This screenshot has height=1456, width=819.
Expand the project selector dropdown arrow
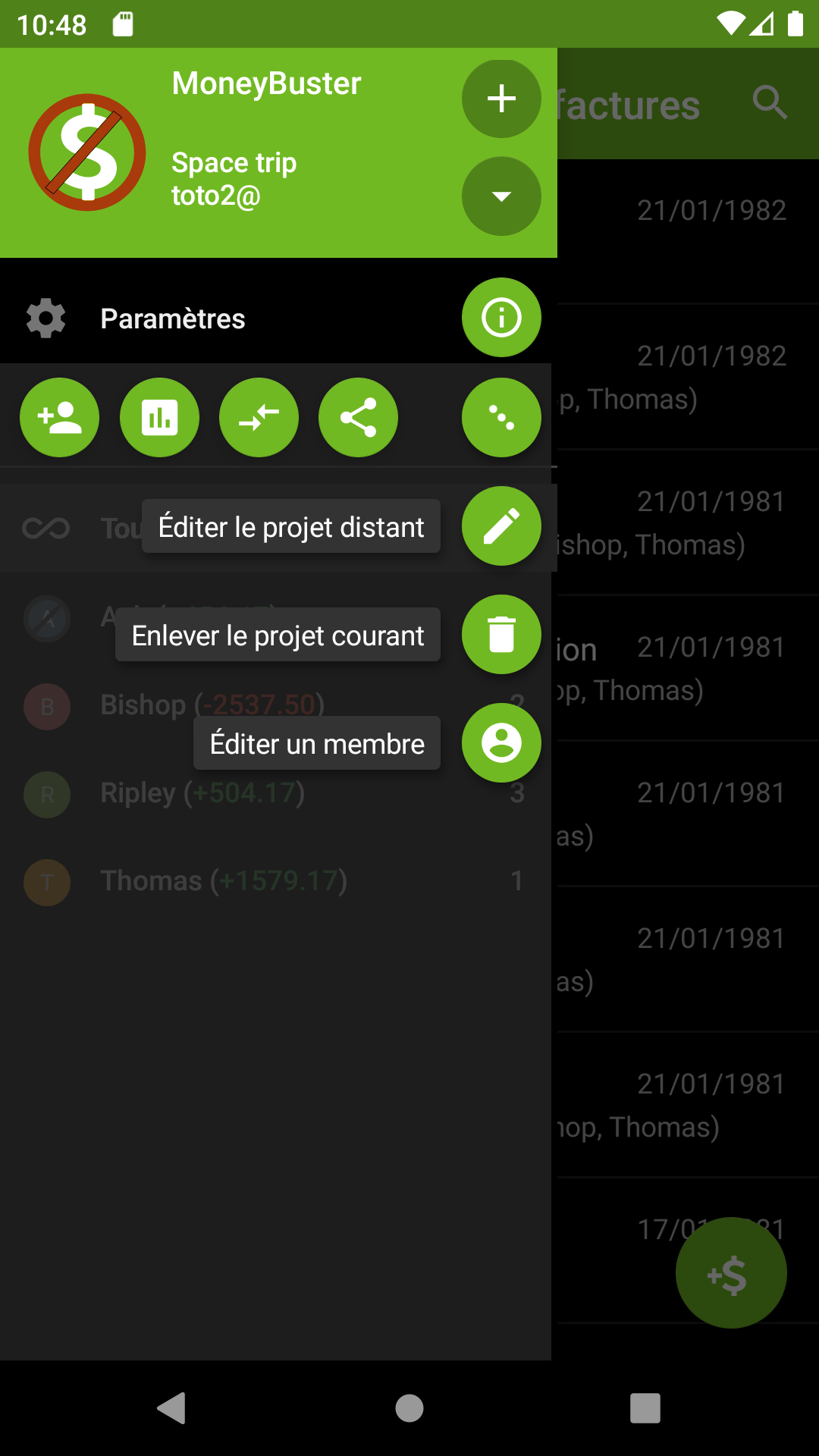[501, 196]
